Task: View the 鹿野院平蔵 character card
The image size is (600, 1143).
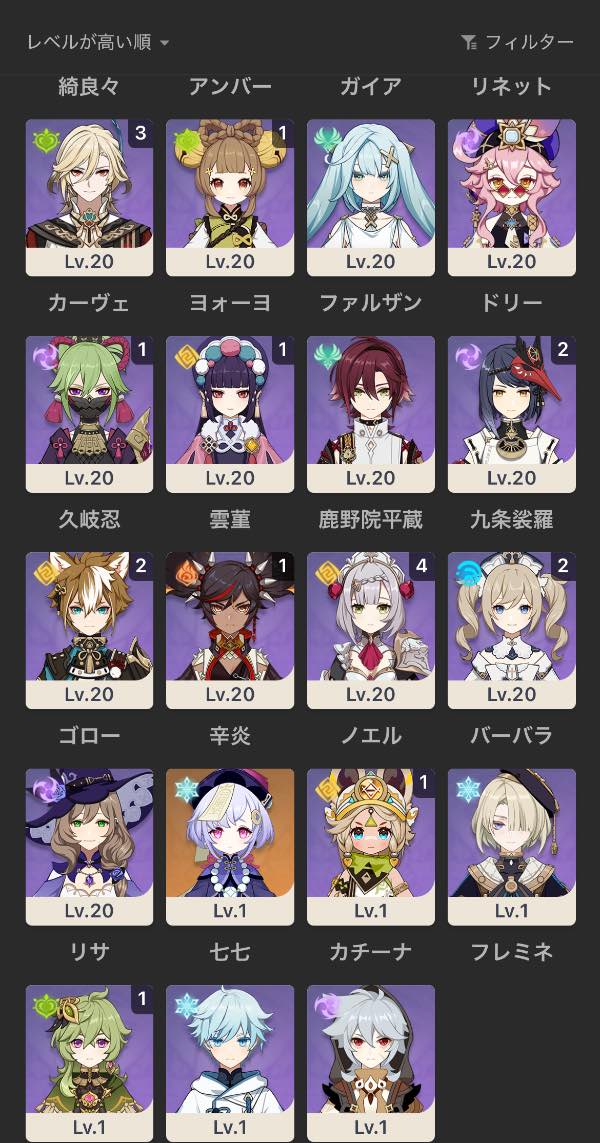Action: click(371, 413)
